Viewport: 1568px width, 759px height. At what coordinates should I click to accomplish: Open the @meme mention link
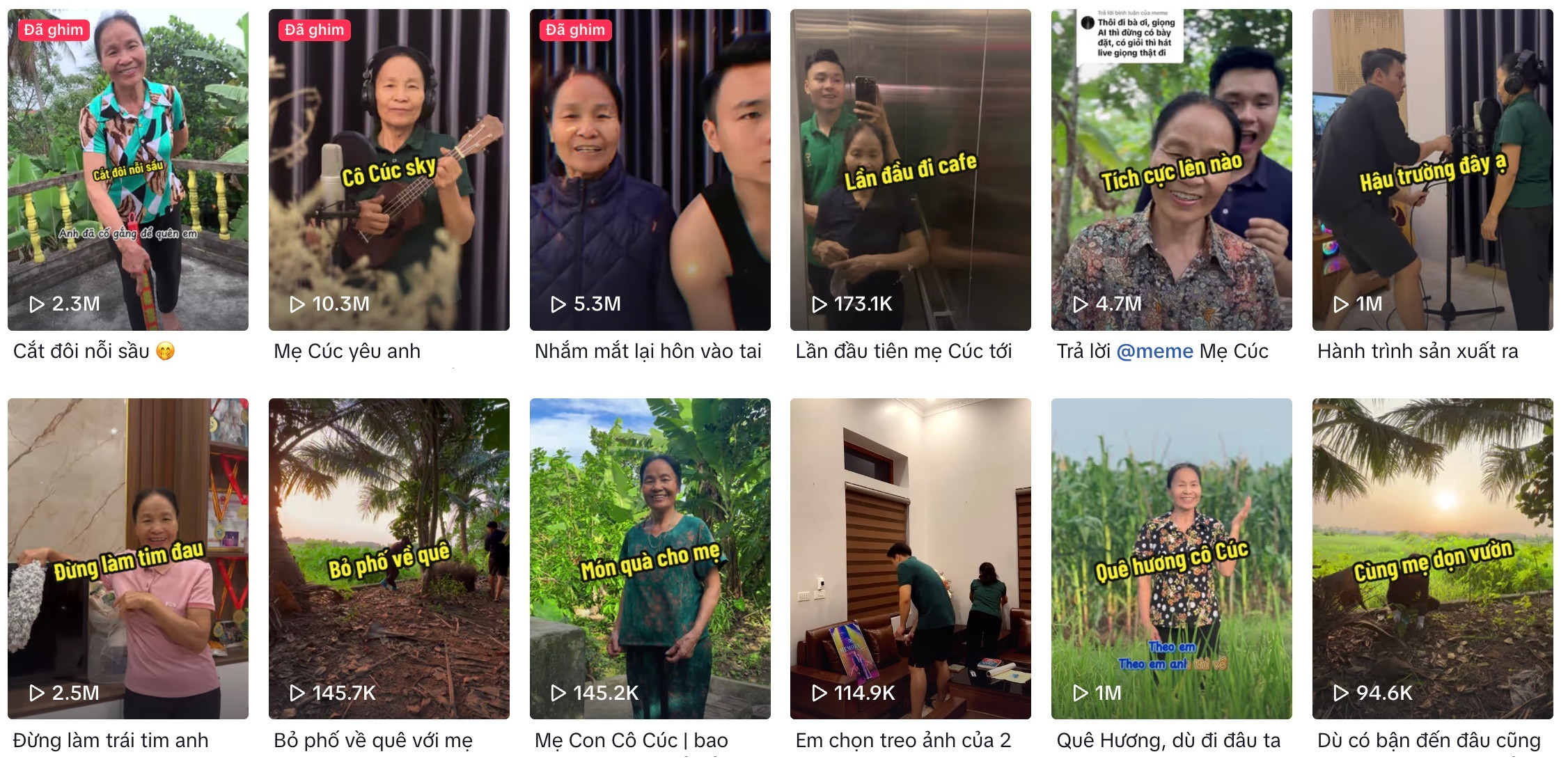point(1154,351)
